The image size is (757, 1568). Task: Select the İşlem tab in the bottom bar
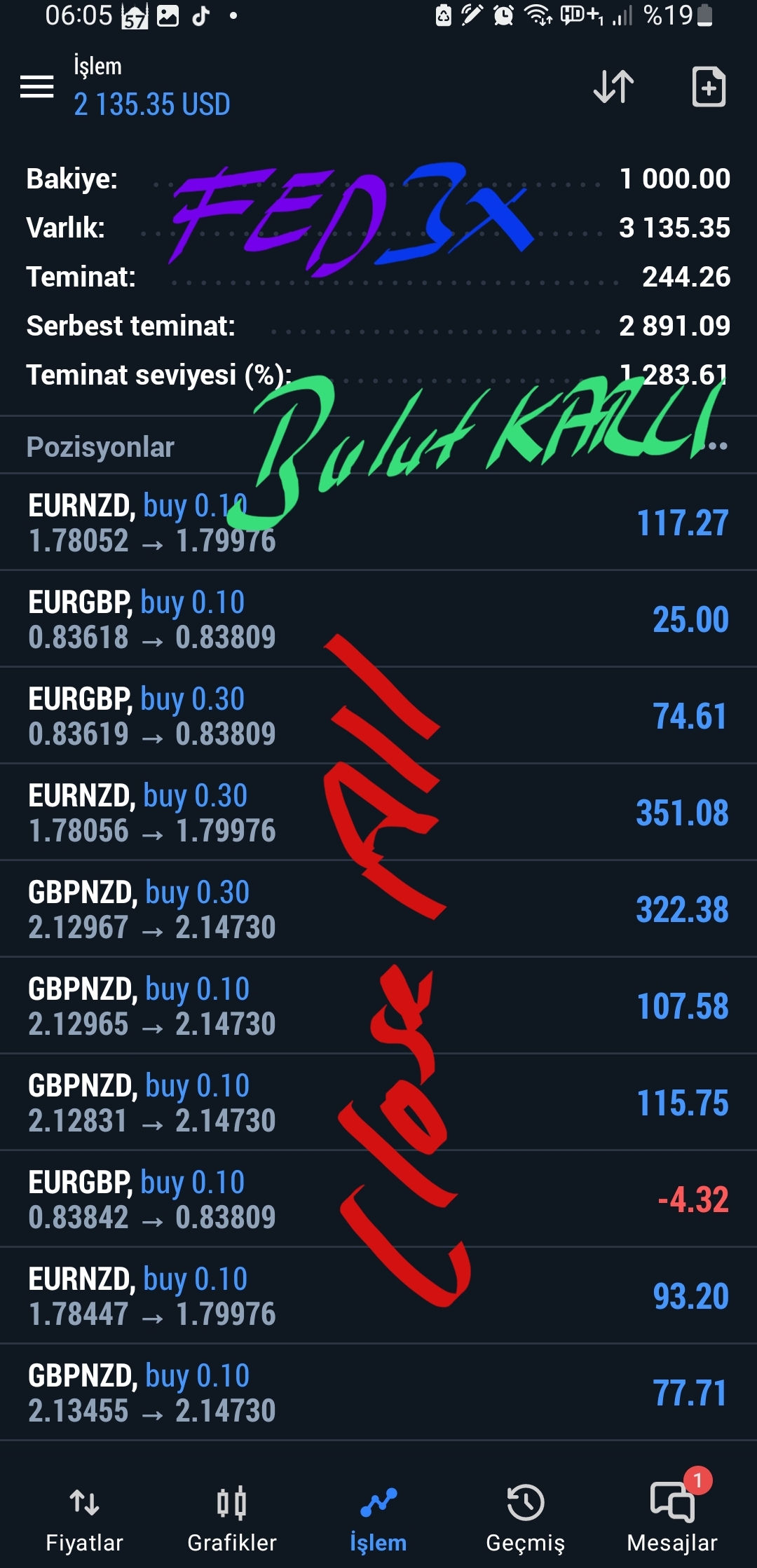point(378,1518)
